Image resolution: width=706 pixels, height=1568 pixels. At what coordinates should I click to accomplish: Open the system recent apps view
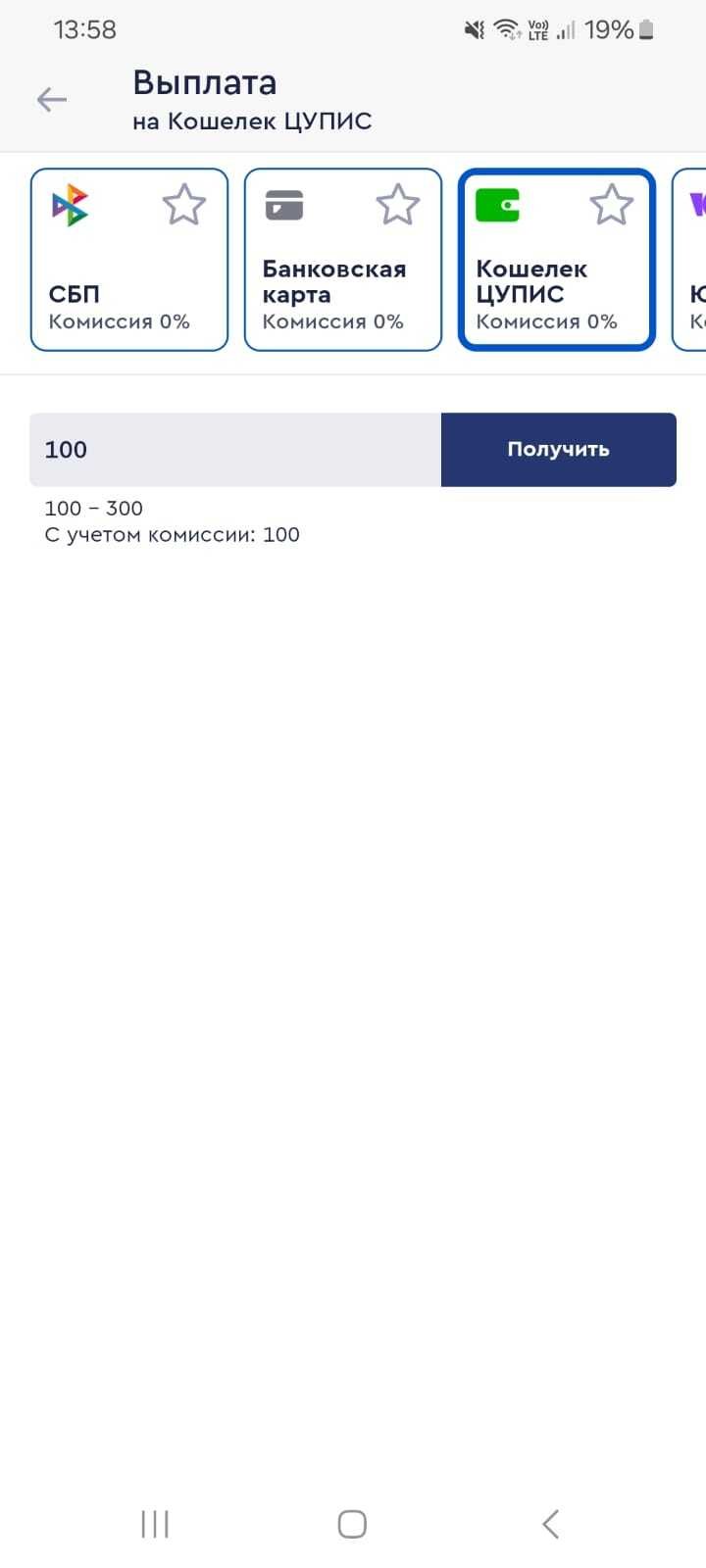[155, 1524]
